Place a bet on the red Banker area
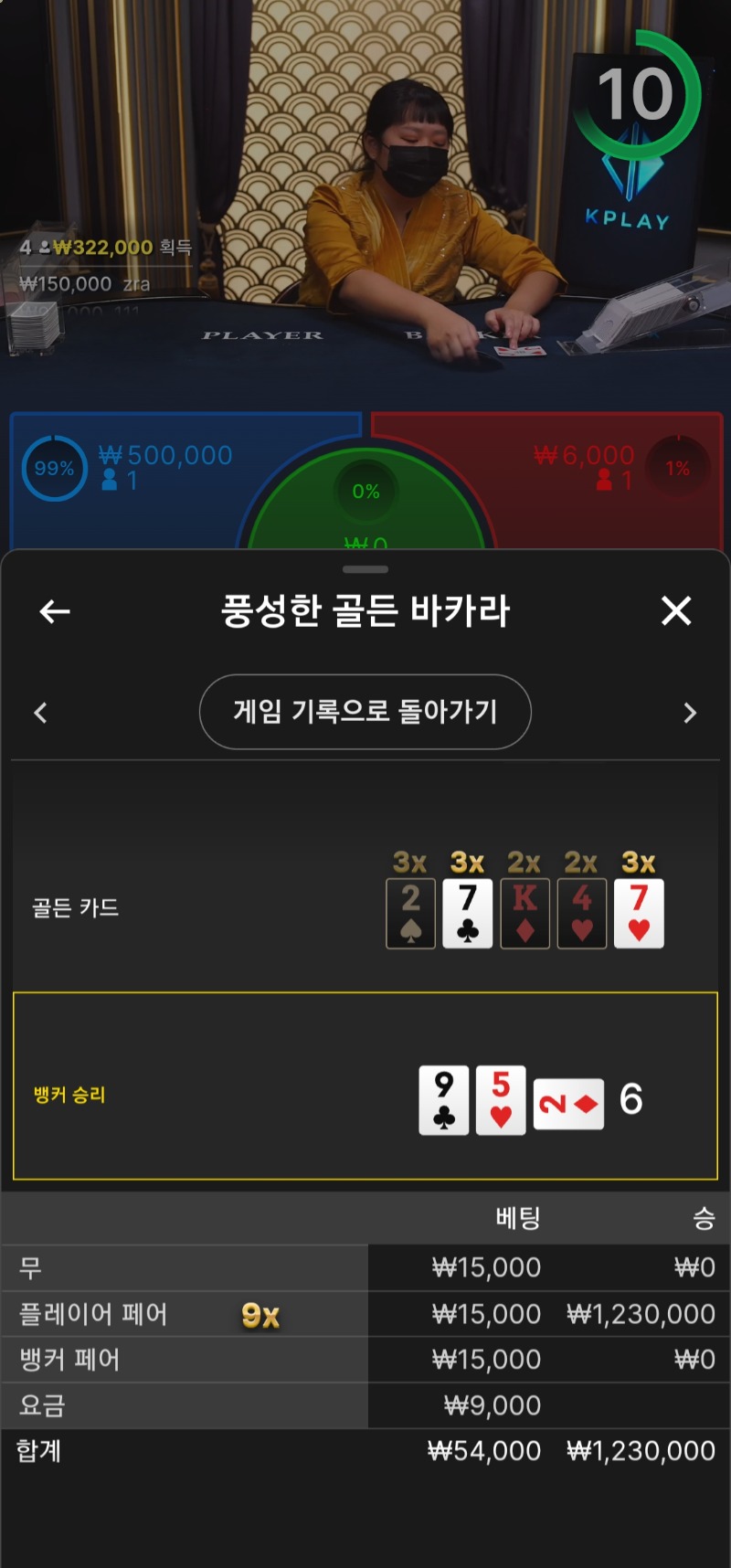The image size is (731, 1568). click(594, 480)
